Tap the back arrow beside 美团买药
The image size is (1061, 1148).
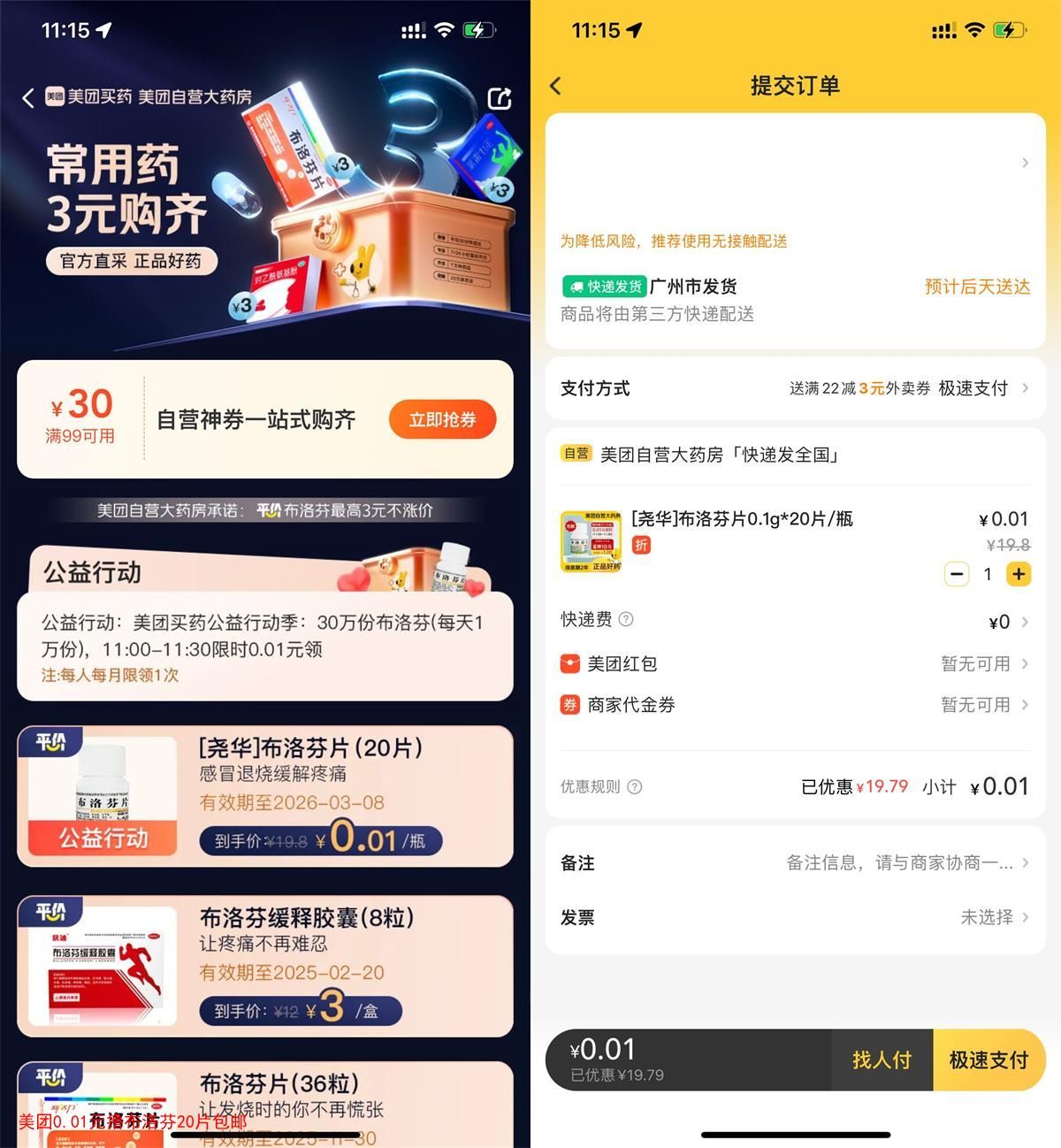(x=28, y=98)
